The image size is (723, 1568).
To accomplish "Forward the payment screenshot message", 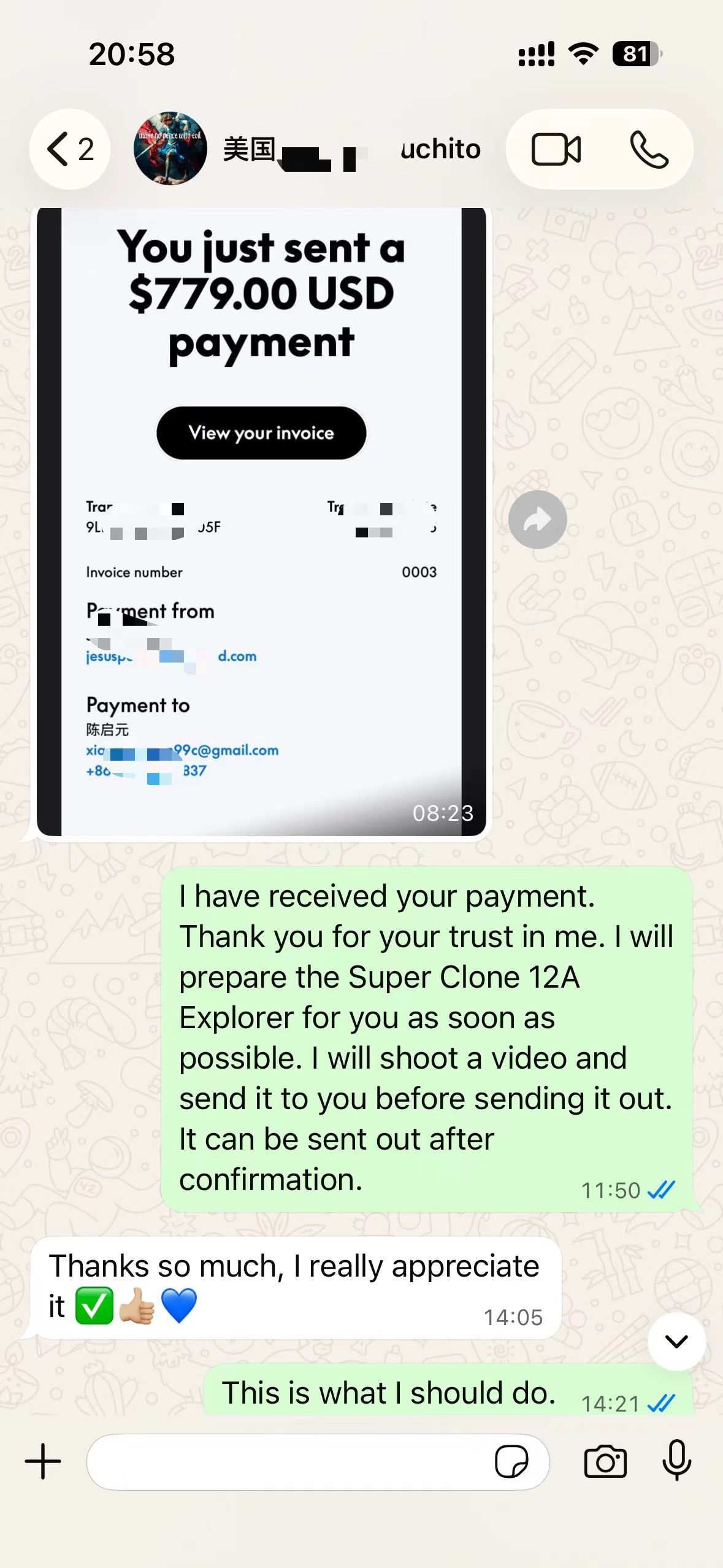I will 538,520.
